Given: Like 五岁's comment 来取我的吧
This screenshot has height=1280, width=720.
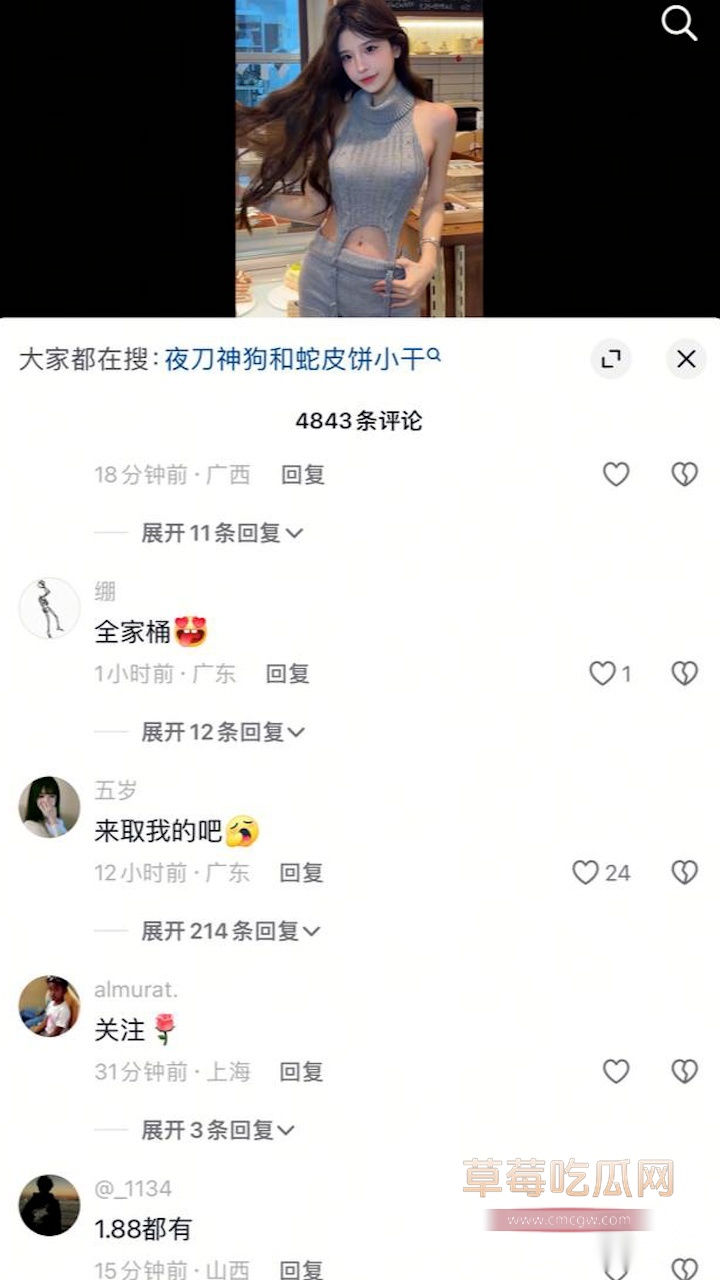Looking at the screenshot, I should 586,873.
